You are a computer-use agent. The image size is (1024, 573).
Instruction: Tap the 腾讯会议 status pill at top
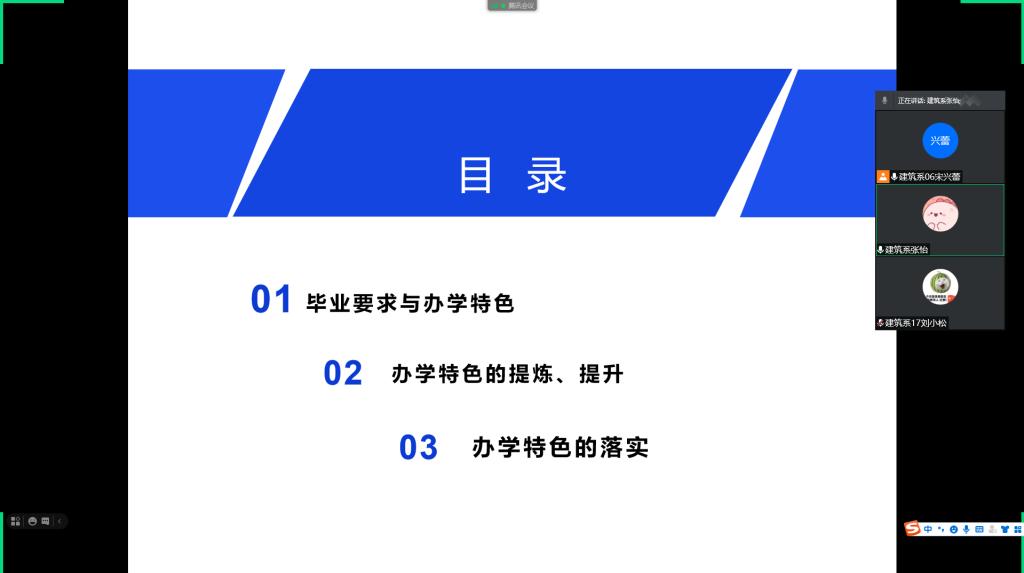[513, 5]
